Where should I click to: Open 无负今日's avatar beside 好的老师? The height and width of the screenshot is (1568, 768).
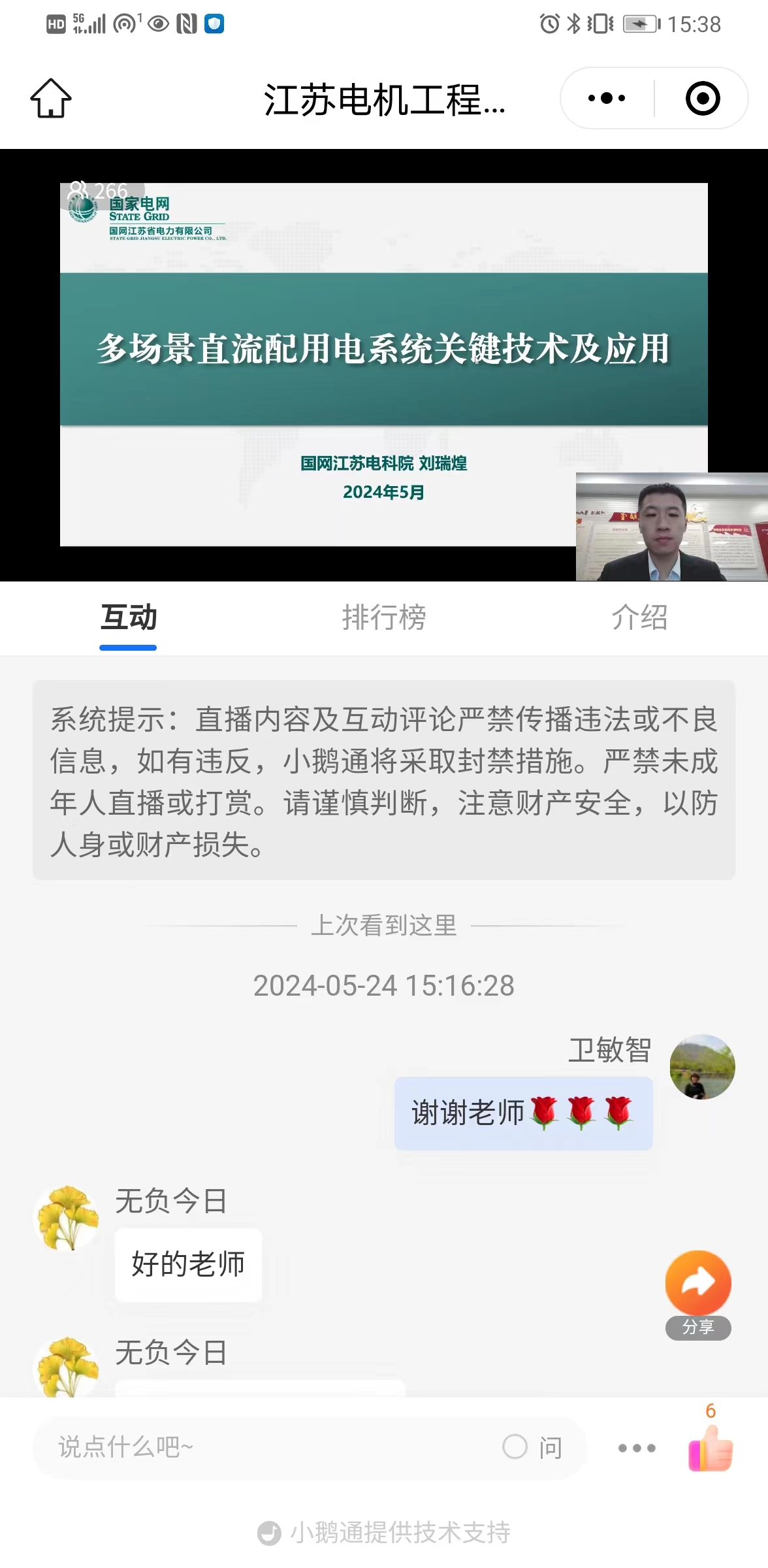coord(67,1218)
